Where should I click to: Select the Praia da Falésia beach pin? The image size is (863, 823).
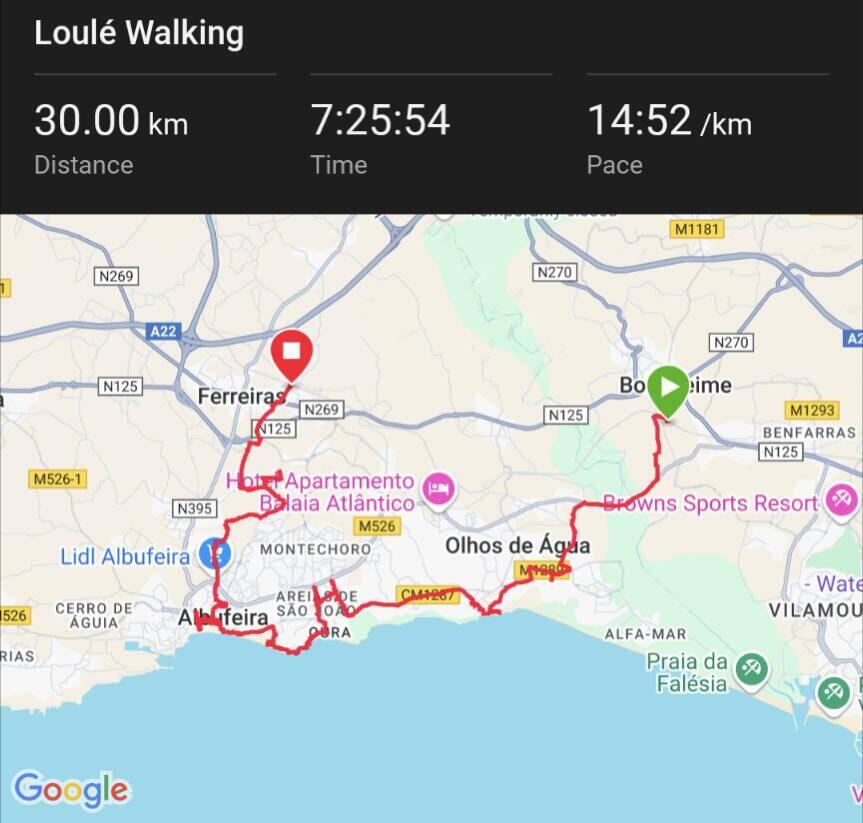pos(750,667)
